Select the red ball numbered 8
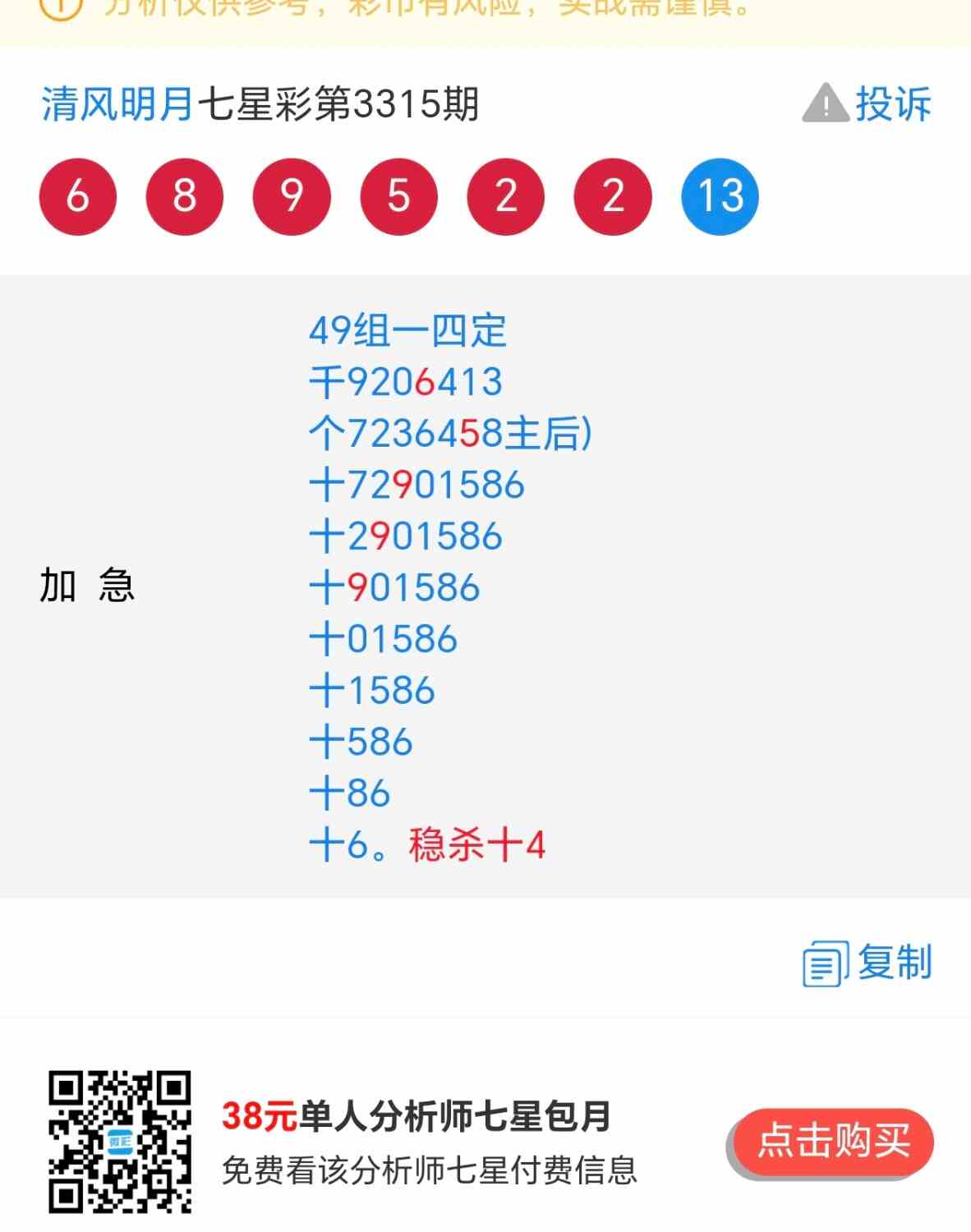Screen dimensions: 971x1232 (x=184, y=197)
